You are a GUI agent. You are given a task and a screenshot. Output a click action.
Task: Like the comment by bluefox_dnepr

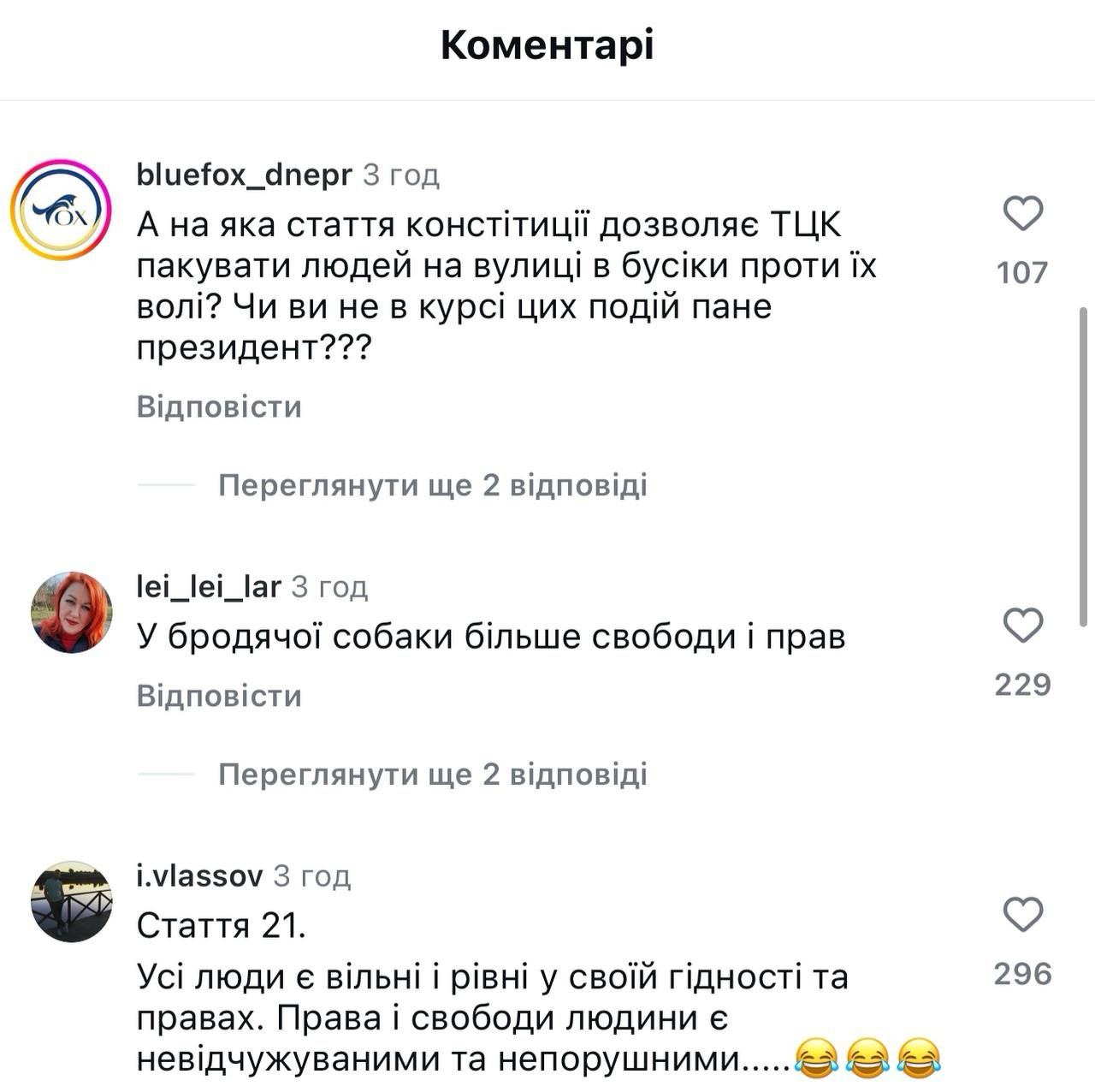(1022, 213)
